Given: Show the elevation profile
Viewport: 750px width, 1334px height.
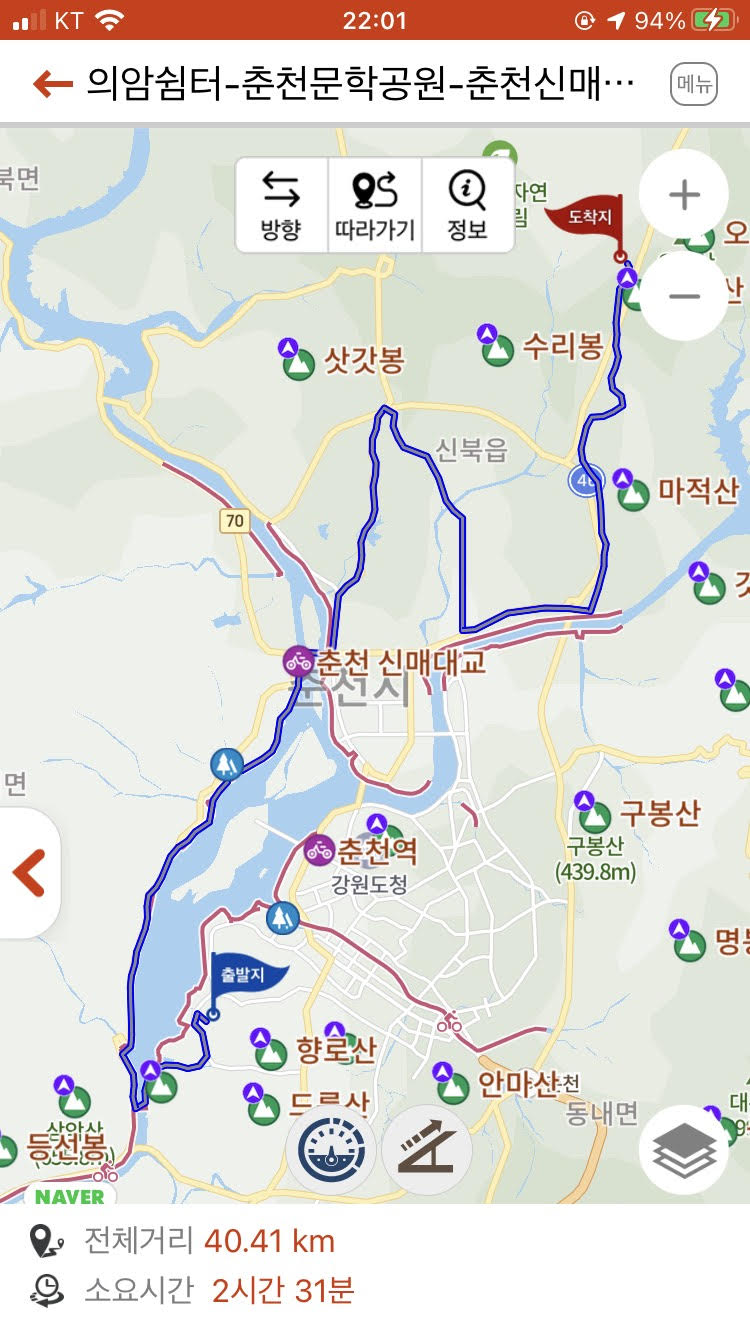Looking at the screenshot, I should tap(427, 1152).
